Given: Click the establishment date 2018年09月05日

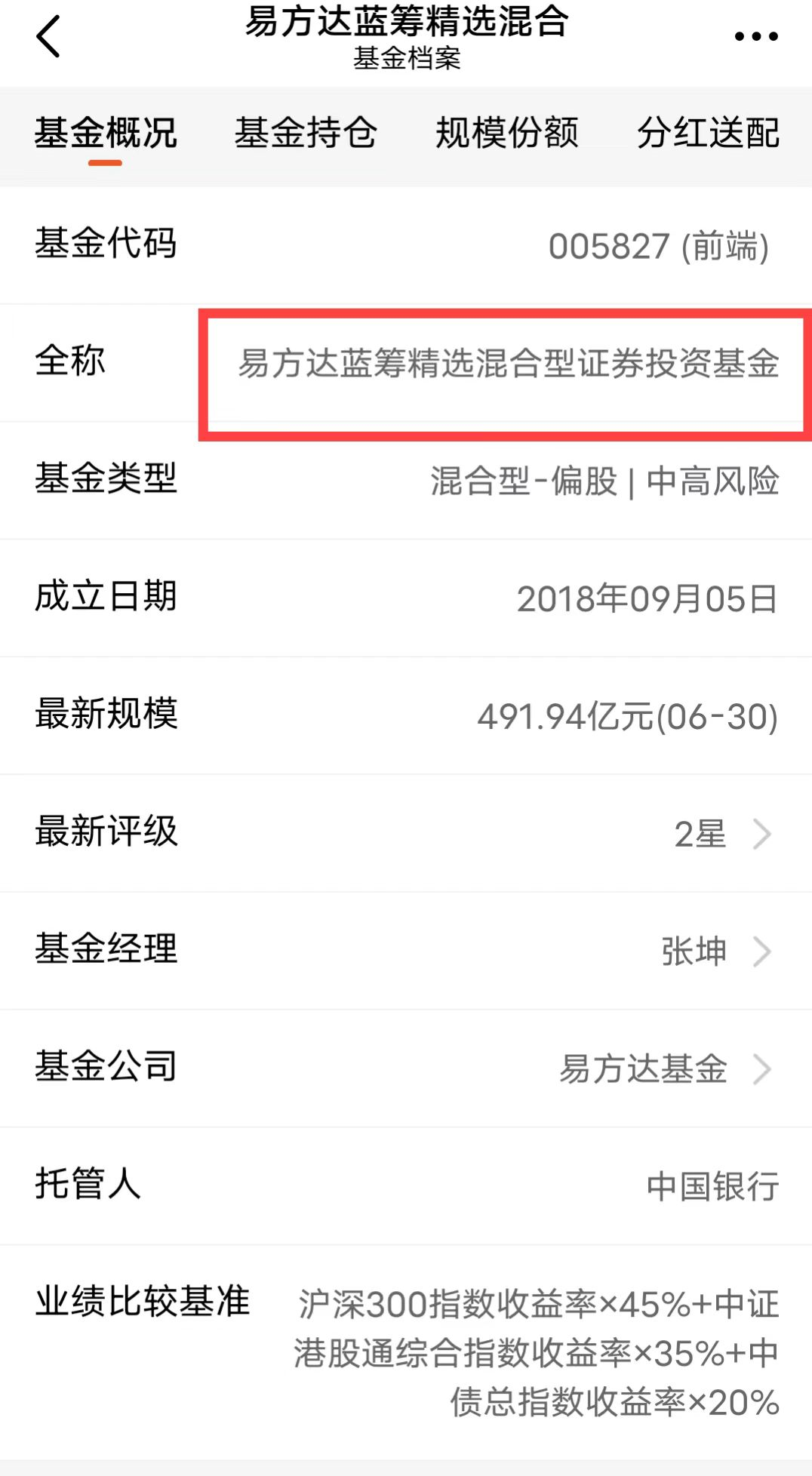Looking at the screenshot, I should 645,598.
